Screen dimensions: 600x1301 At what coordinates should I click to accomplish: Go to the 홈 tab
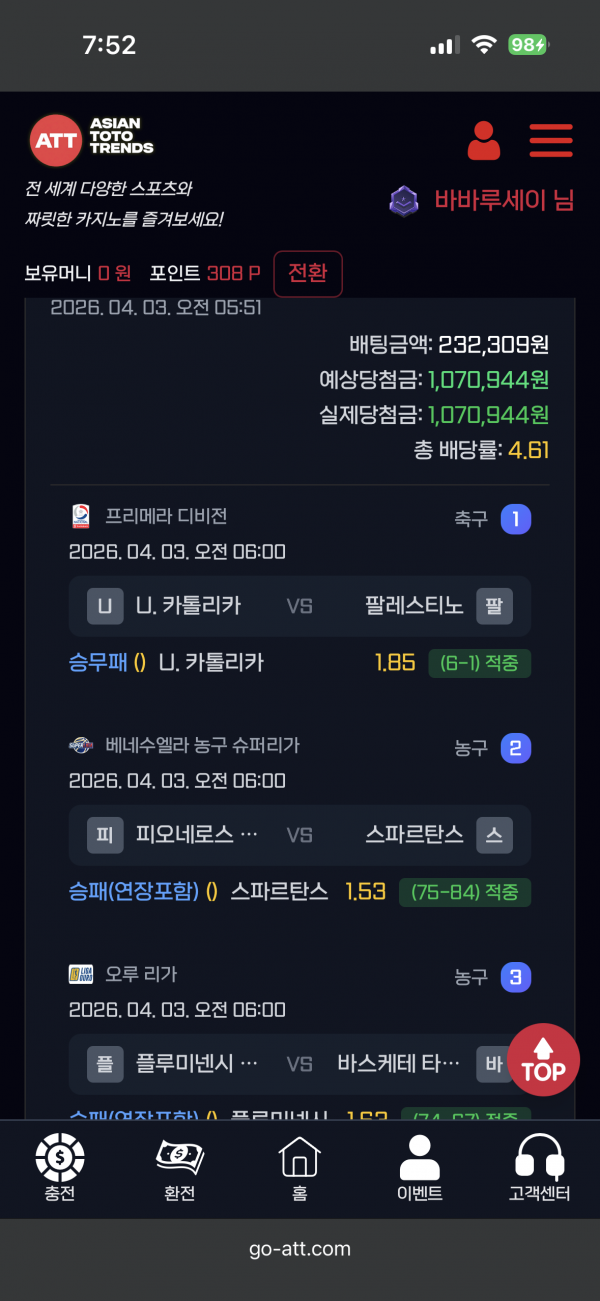(299, 1168)
